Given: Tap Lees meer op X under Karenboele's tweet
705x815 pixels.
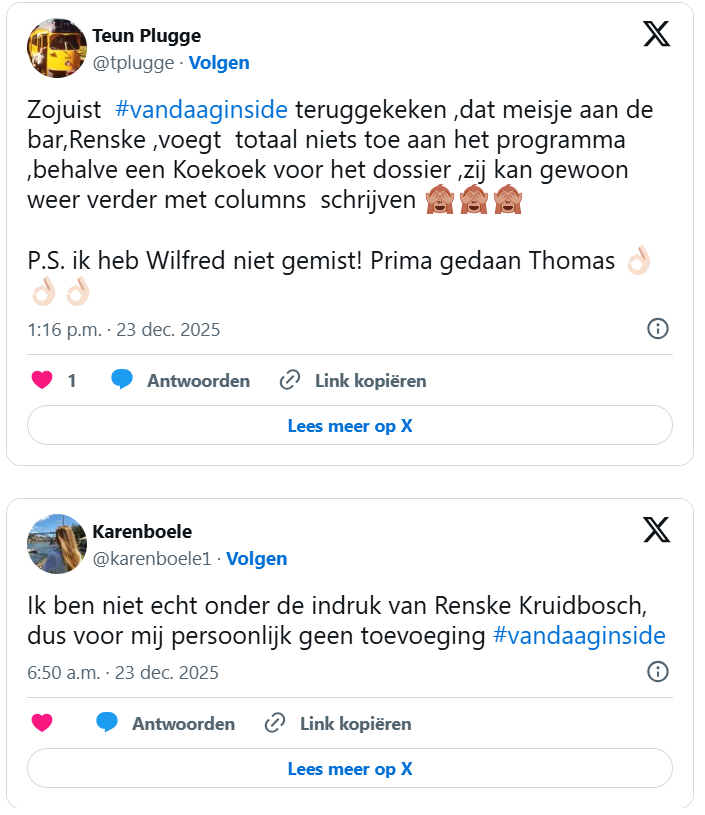Looking at the screenshot, I should click(x=349, y=768).
